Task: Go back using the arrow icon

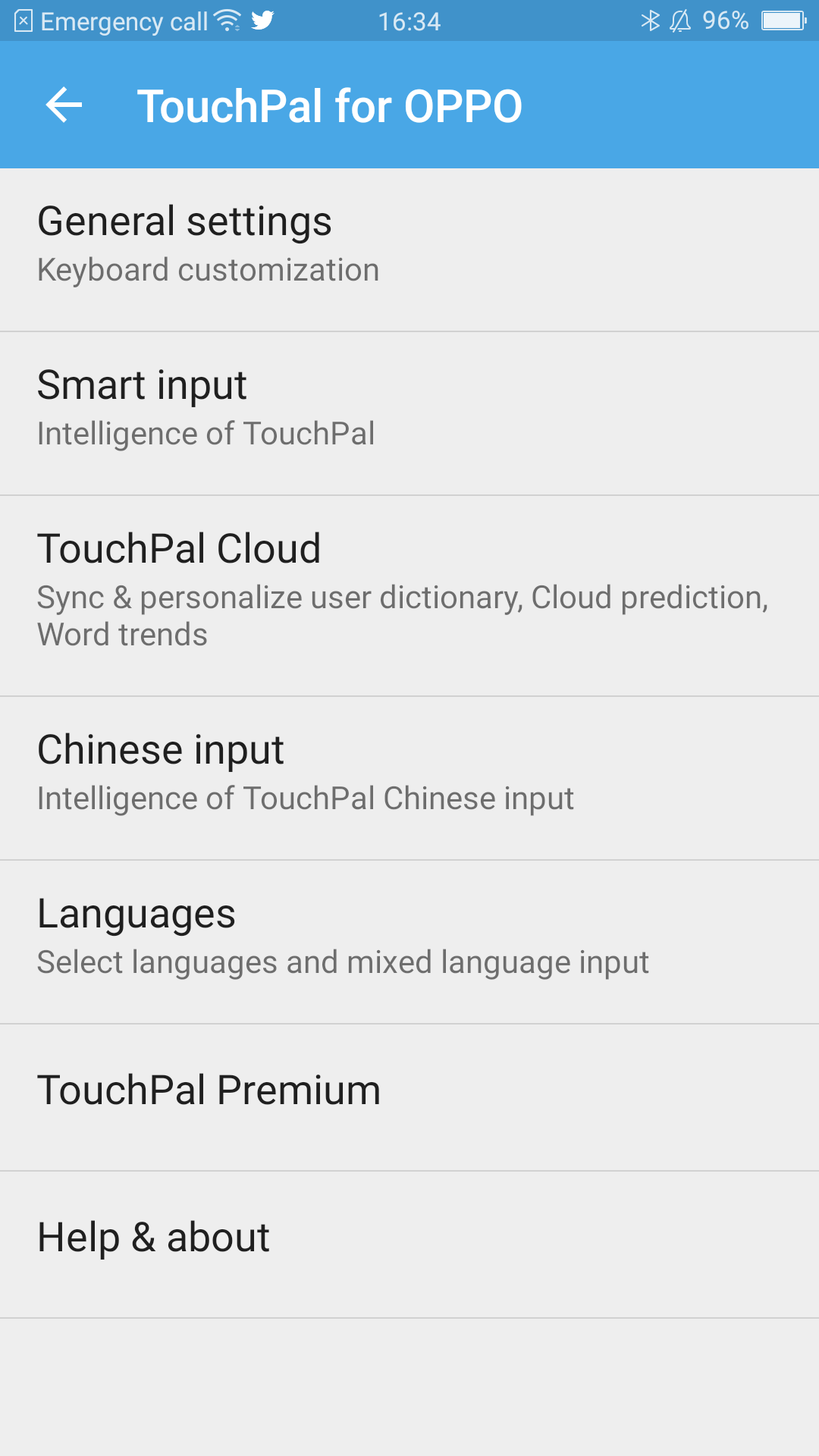Action: (x=64, y=105)
